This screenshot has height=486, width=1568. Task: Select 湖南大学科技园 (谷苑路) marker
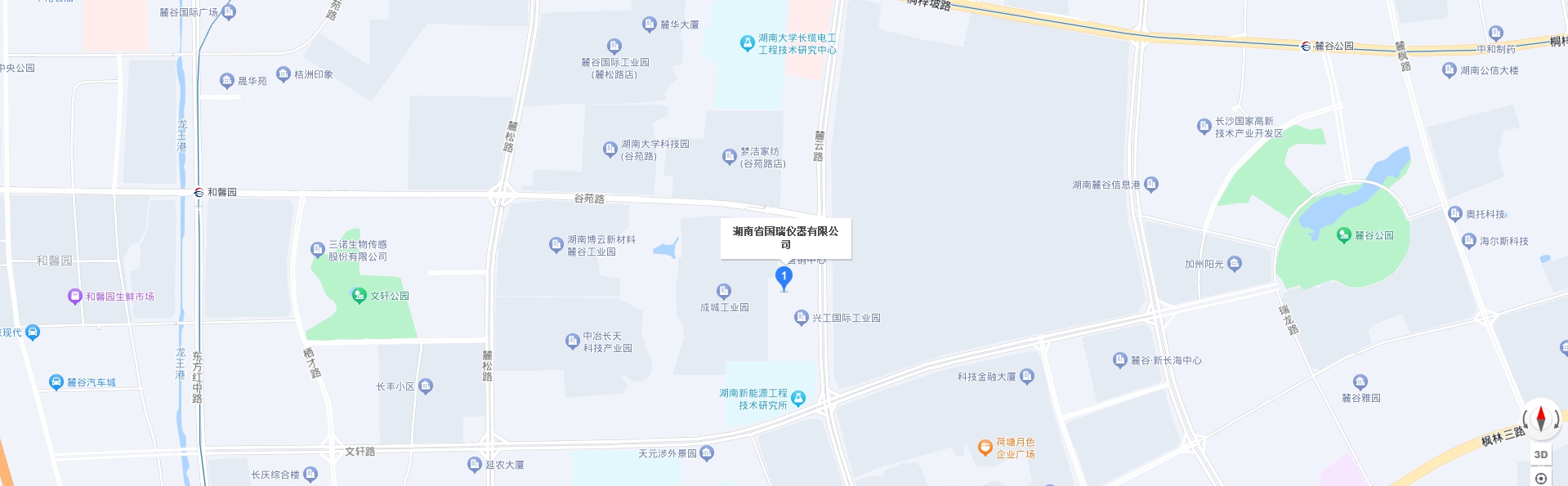pos(610,149)
